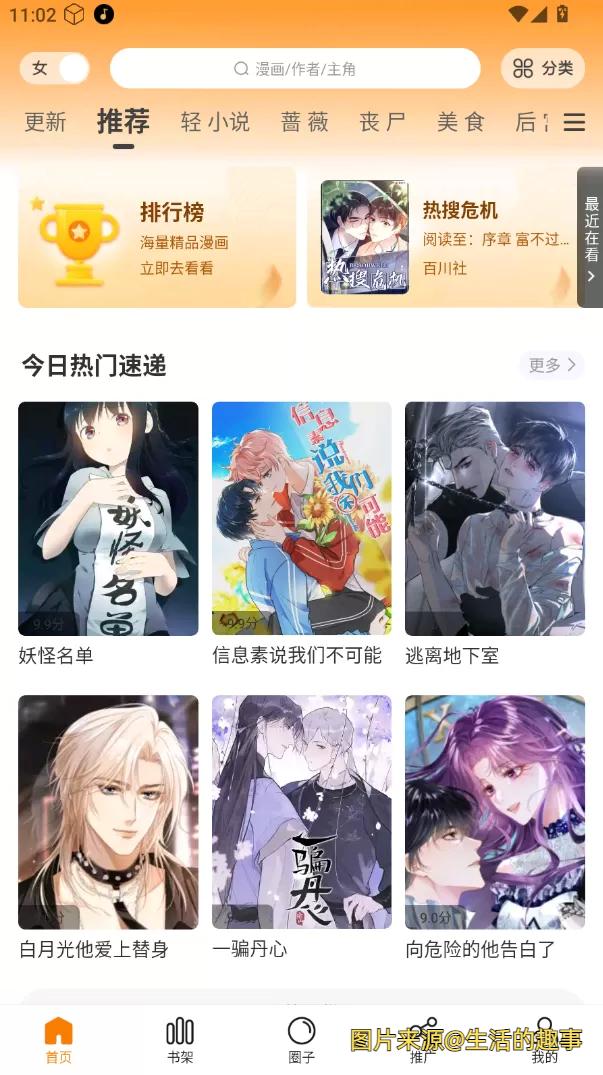Toggle the 女 gender switch
The width and height of the screenshot is (603, 1075).
coord(55,68)
